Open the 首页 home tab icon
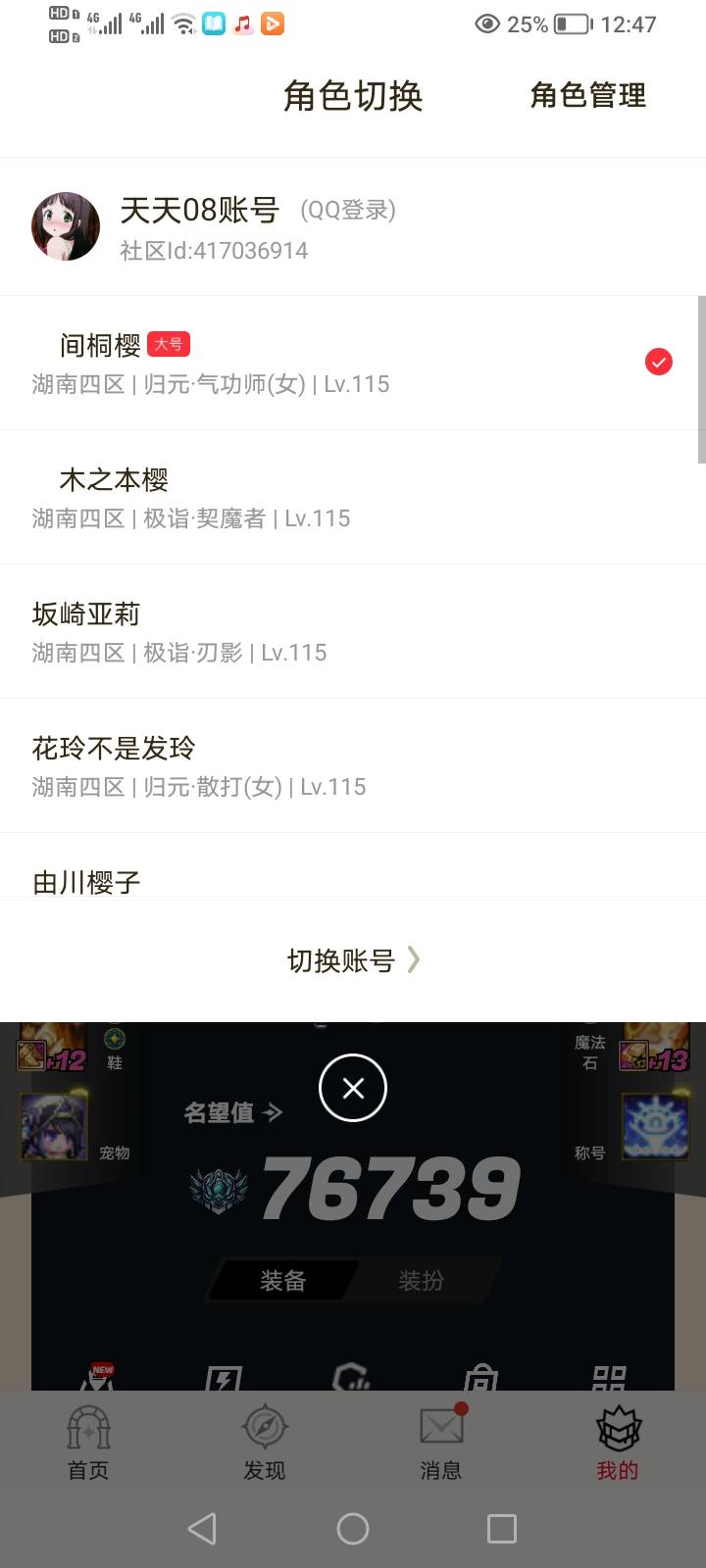This screenshot has width=706, height=1568. pyautogui.click(x=87, y=1433)
